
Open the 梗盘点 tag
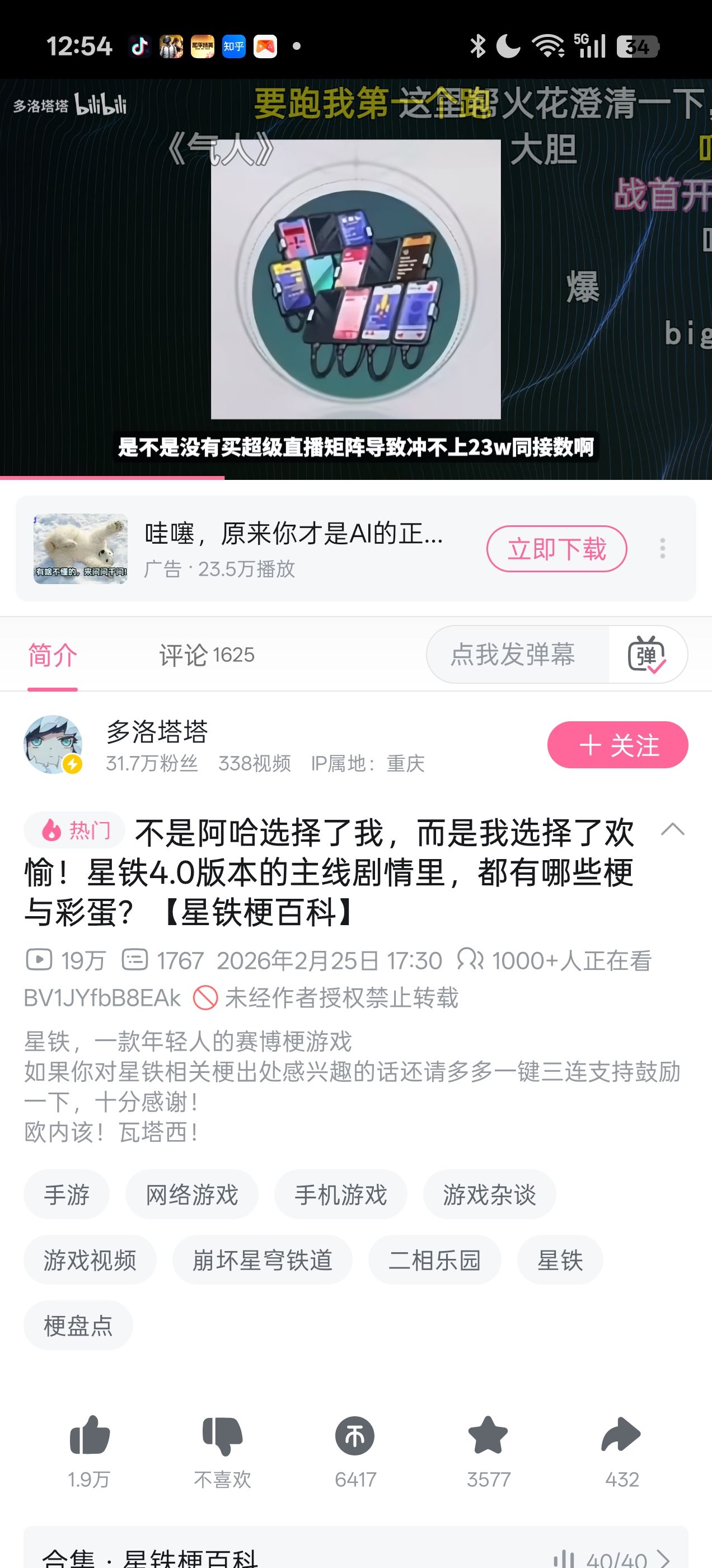78,1325
